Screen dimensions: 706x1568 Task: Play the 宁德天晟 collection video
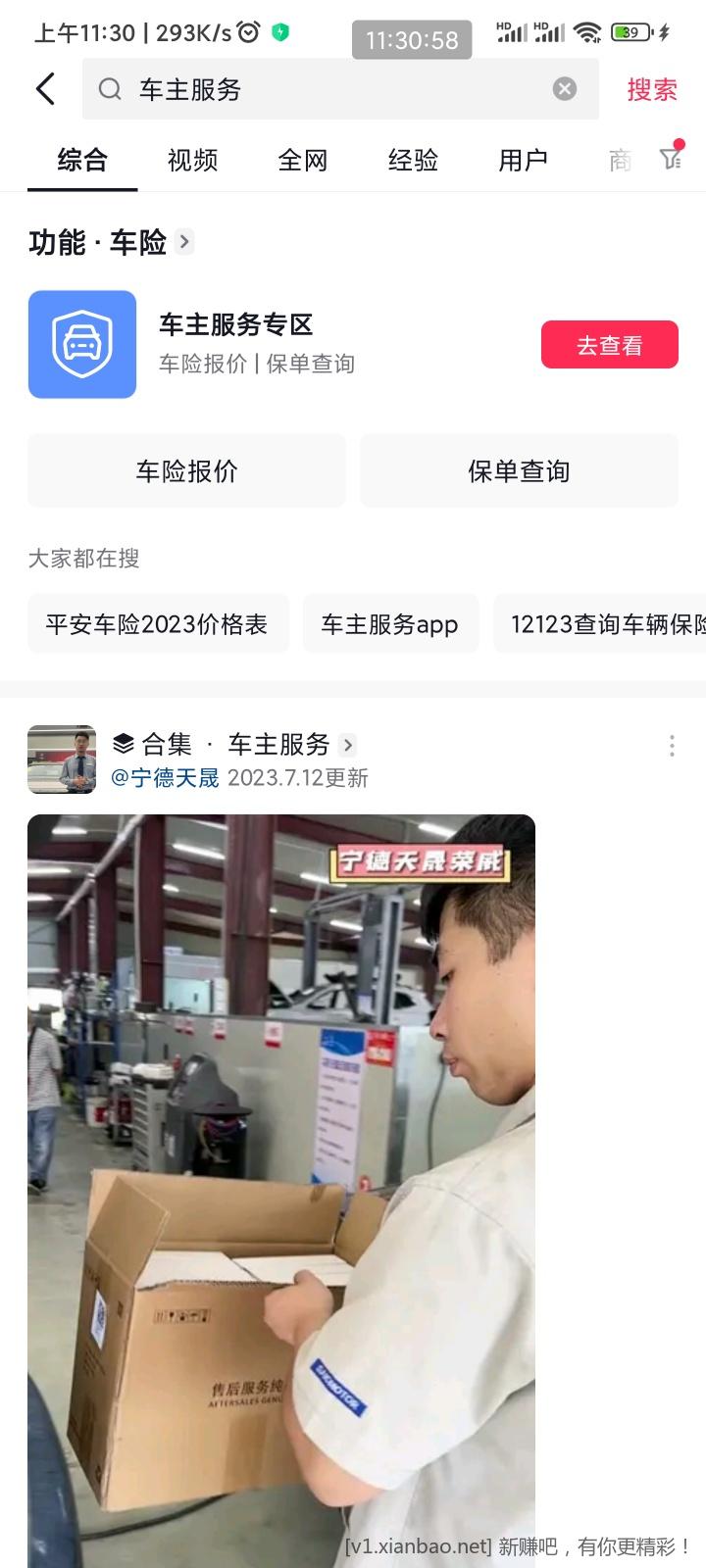[x=281, y=1176]
